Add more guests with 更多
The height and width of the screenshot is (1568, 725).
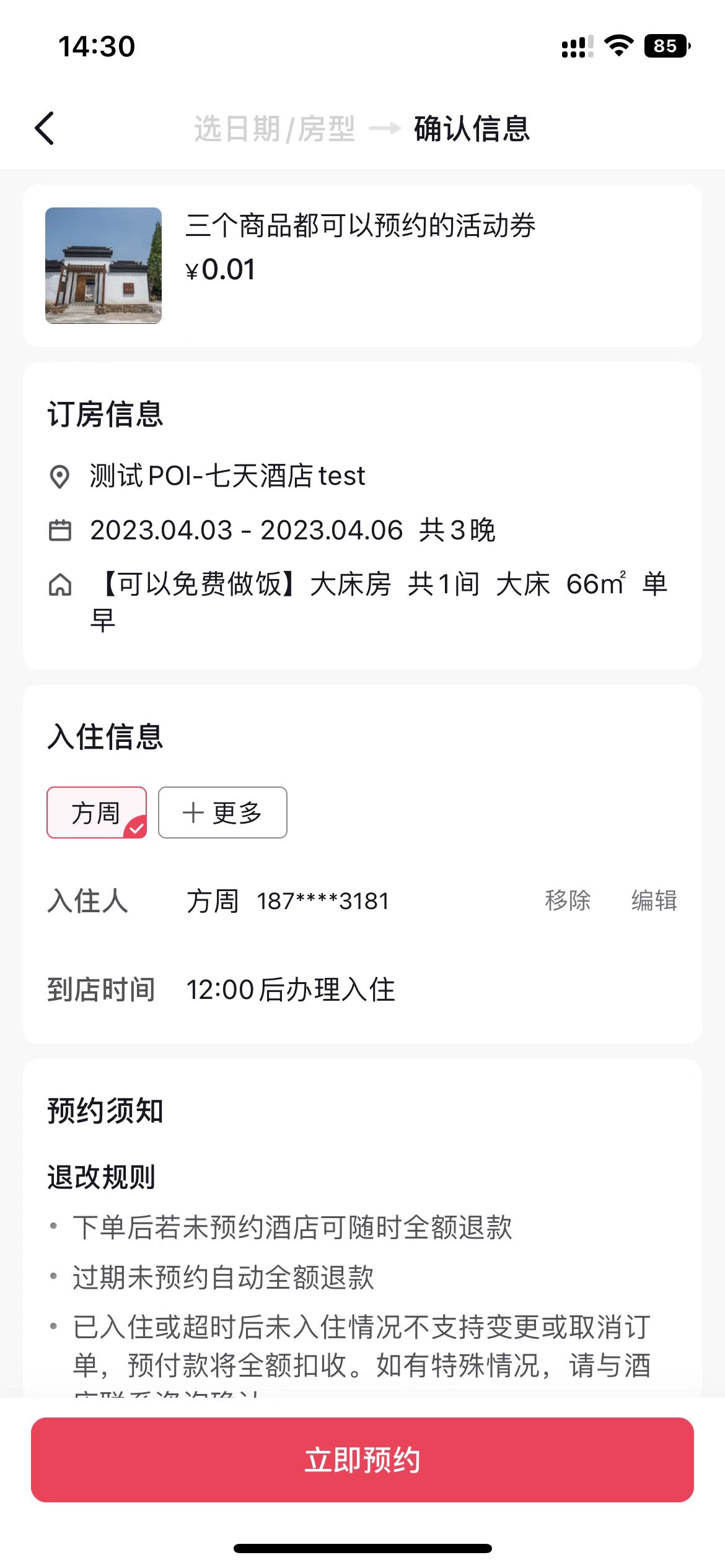(x=222, y=812)
